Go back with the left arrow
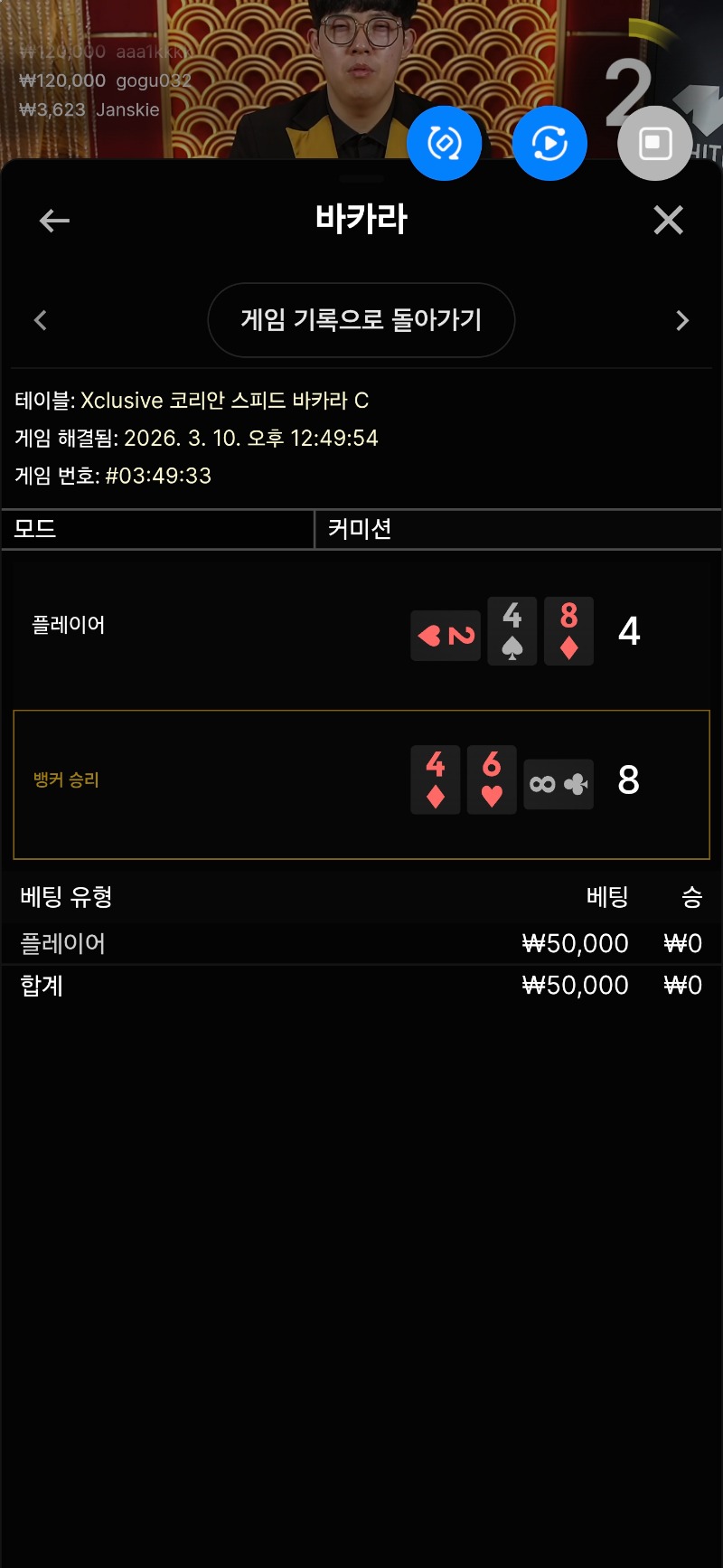 pyautogui.click(x=54, y=221)
